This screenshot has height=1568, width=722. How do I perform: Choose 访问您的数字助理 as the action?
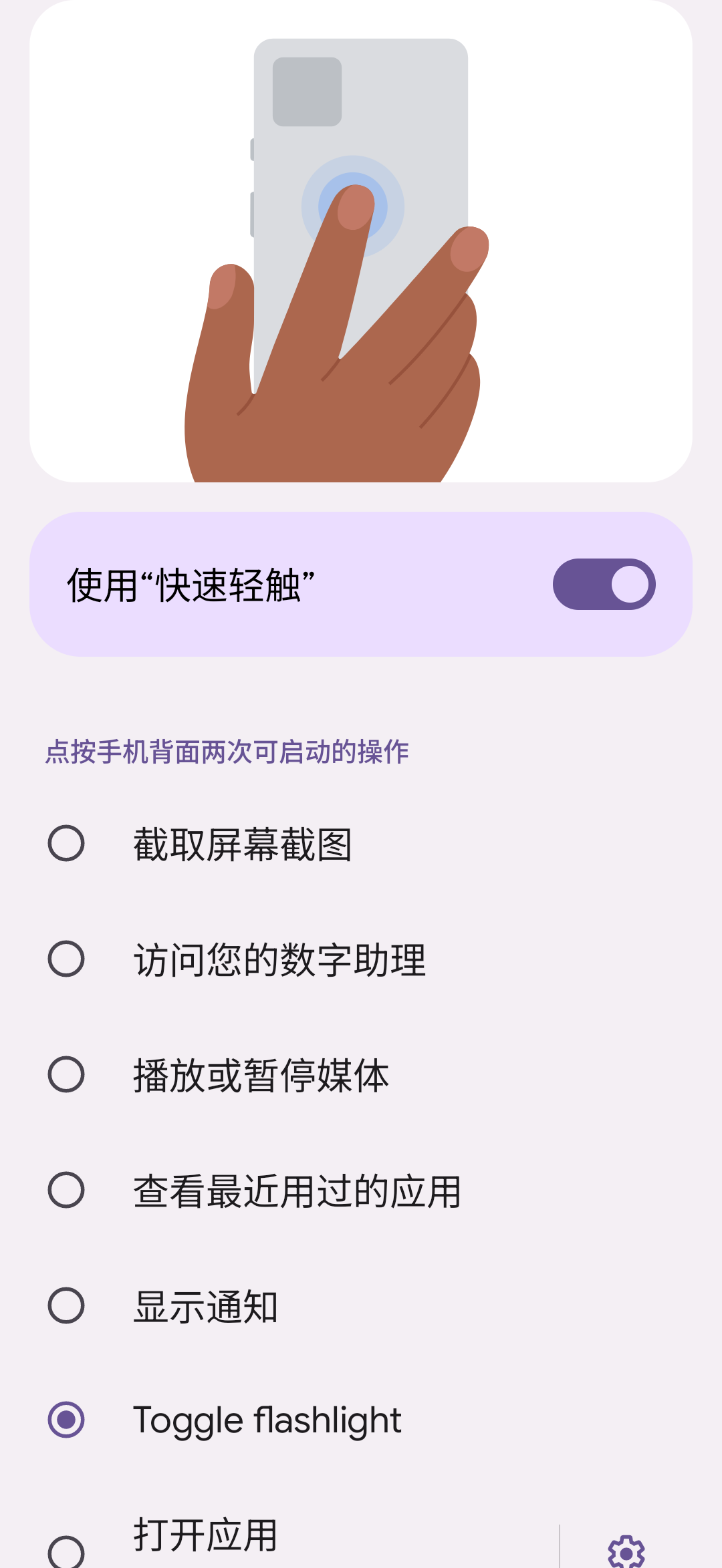pos(67,959)
